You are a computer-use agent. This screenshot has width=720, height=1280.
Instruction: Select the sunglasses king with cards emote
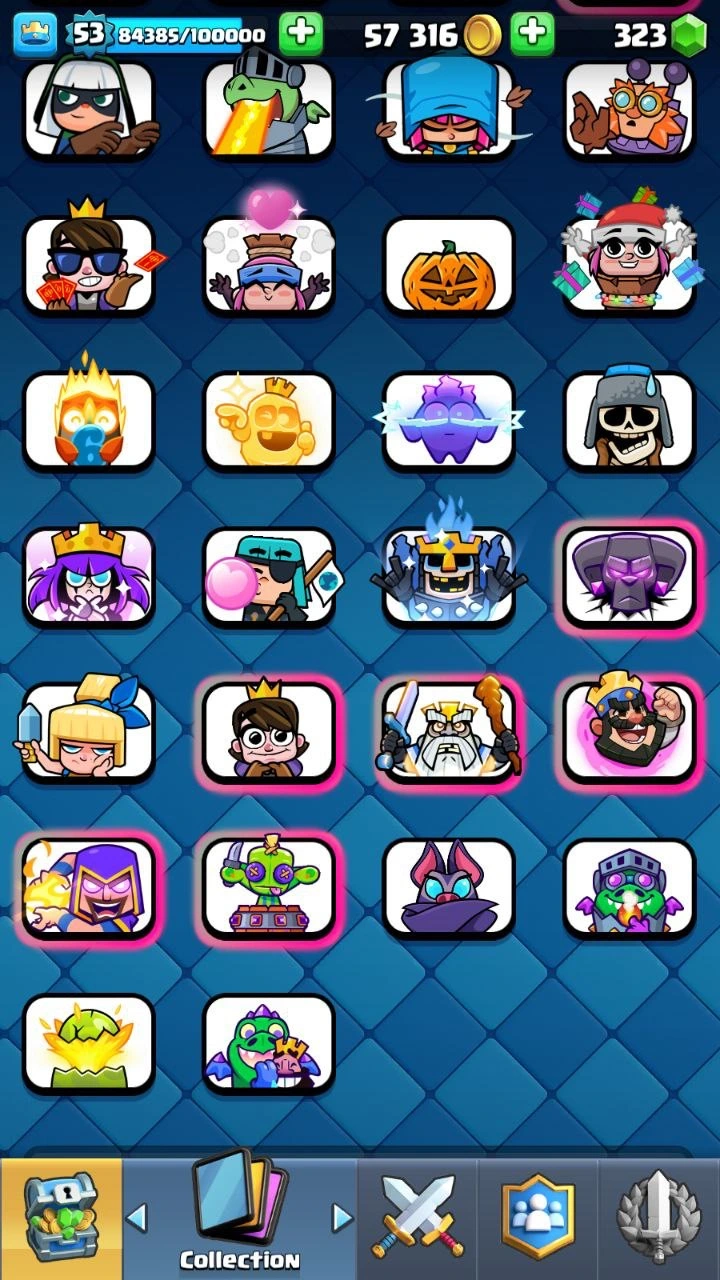click(x=89, y=267)
